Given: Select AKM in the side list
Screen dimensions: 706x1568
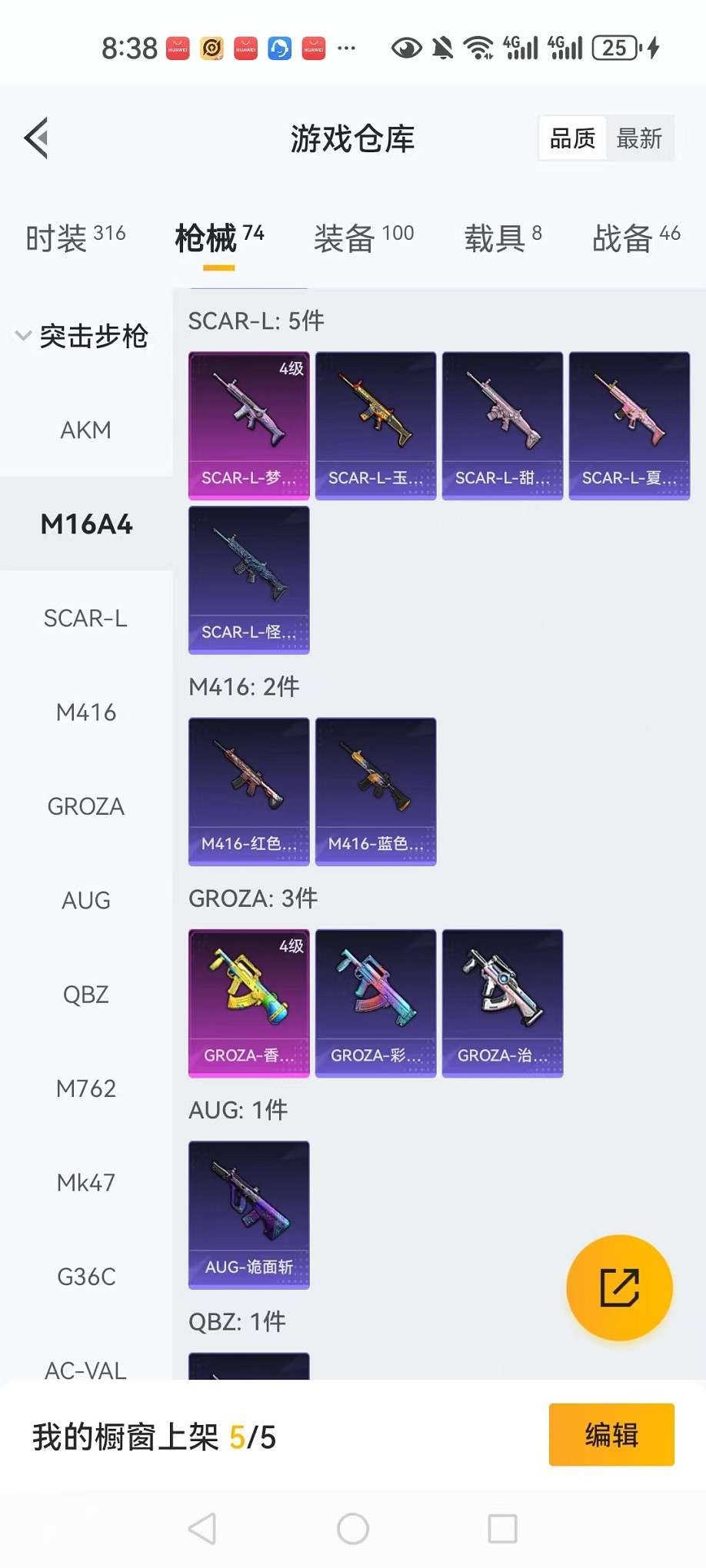Looking at the screenshot, I should pos(86,430).
